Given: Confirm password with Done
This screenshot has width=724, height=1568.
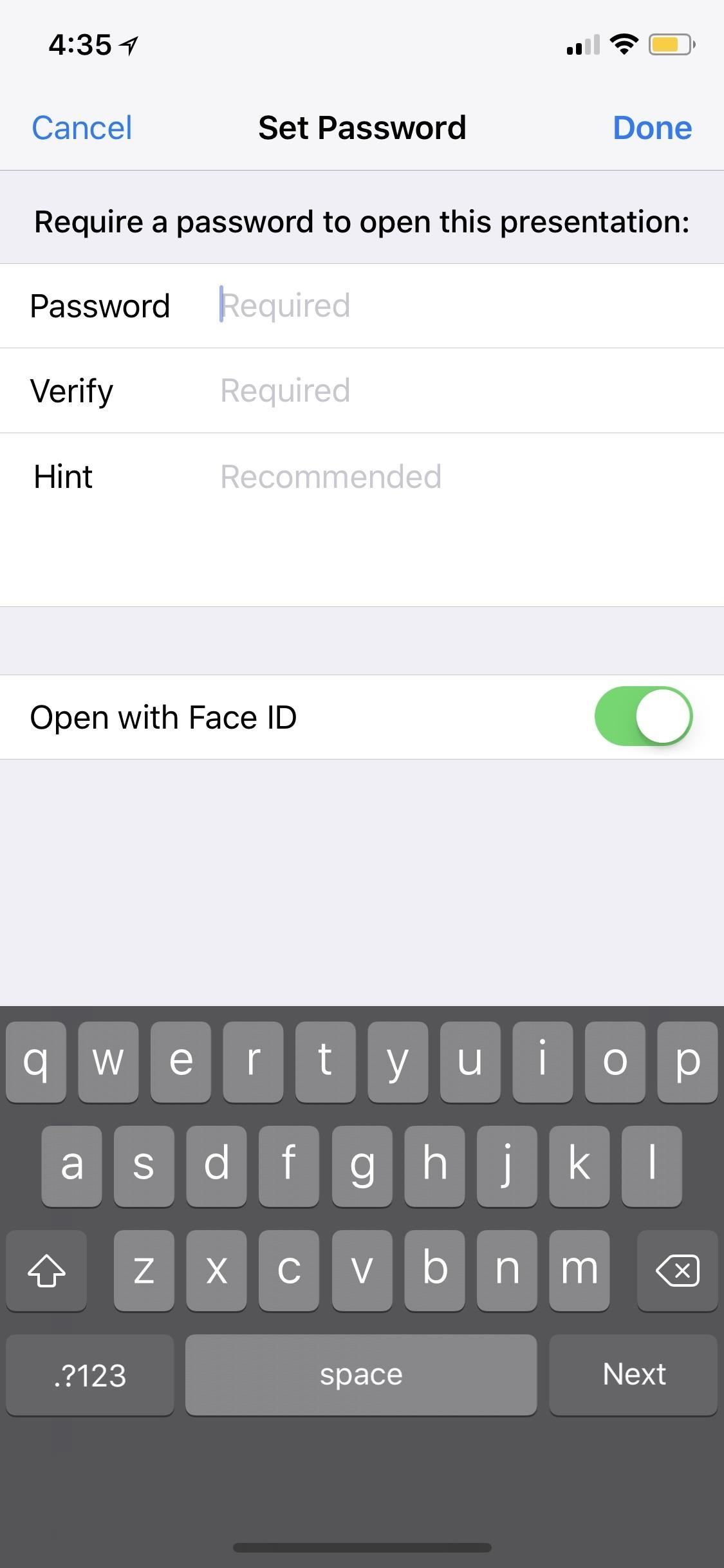Looking at the screenshot, I should (652, 127).
